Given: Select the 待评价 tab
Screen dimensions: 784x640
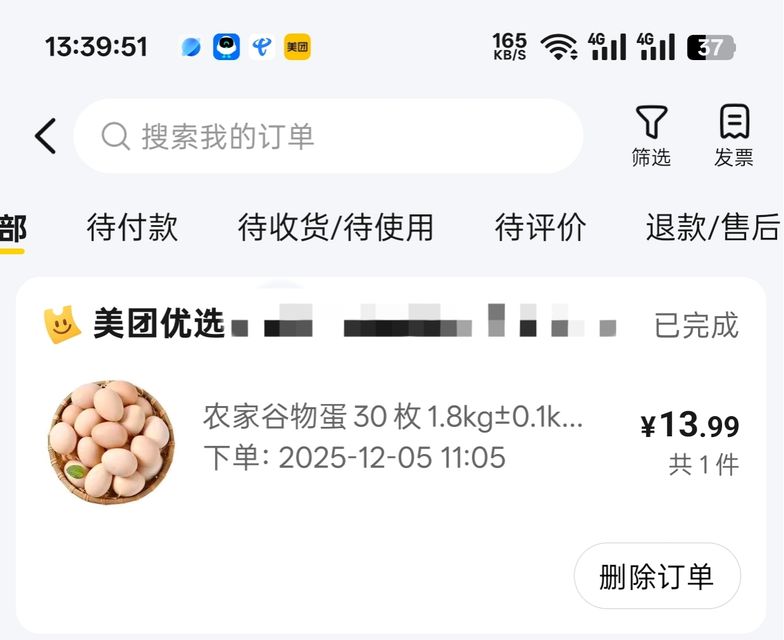Looking at the screenshot, I should pos(540,228).
